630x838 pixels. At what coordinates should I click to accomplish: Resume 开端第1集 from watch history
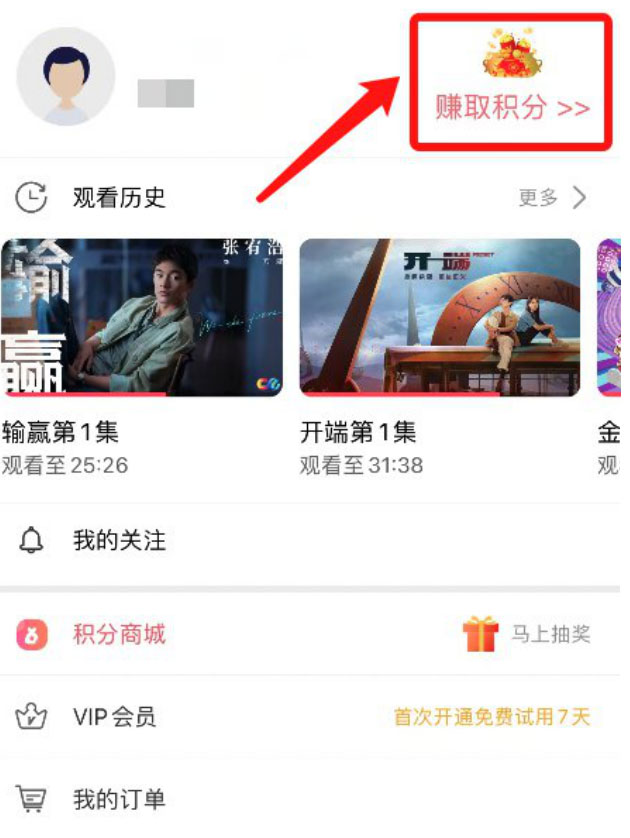[x=440, y=317]
